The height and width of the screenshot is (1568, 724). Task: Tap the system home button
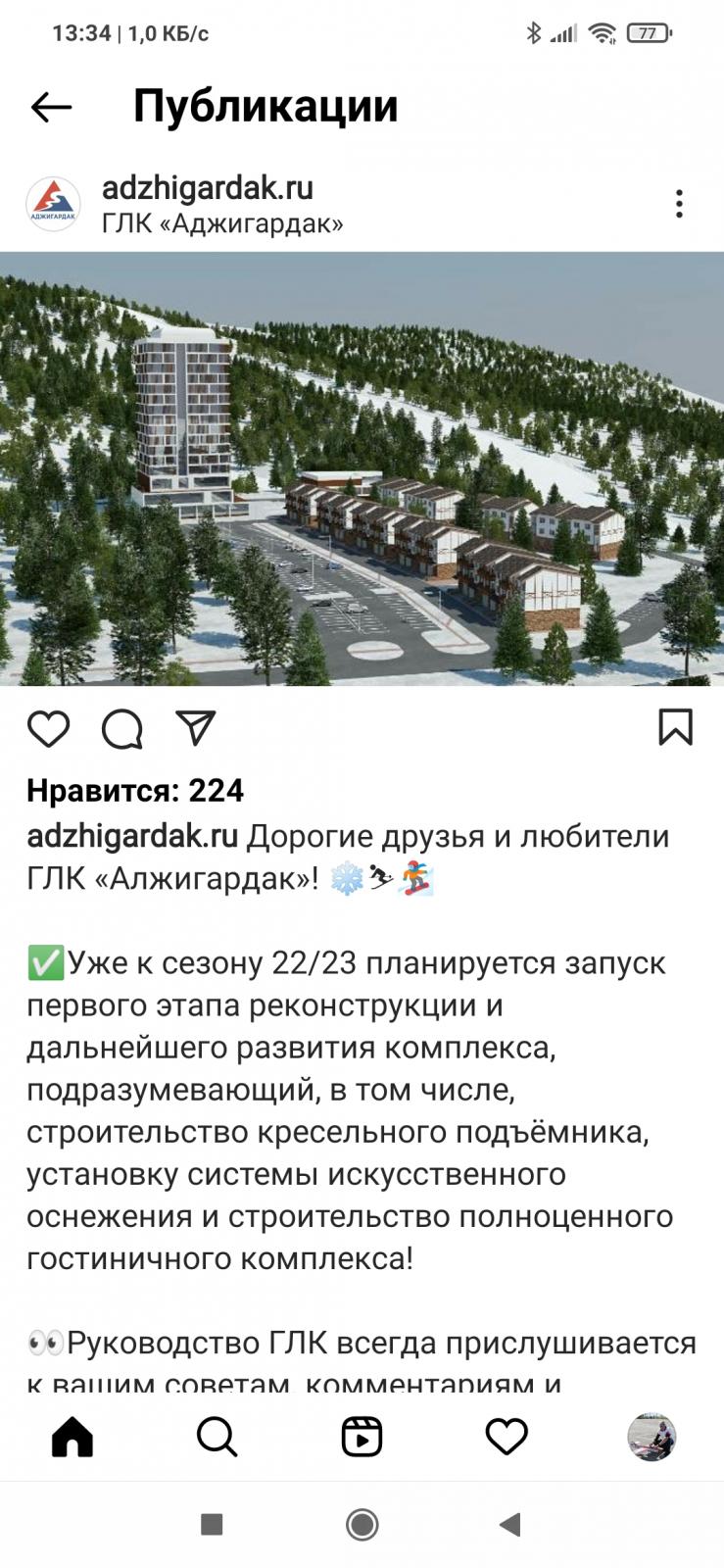point(362,1525)
